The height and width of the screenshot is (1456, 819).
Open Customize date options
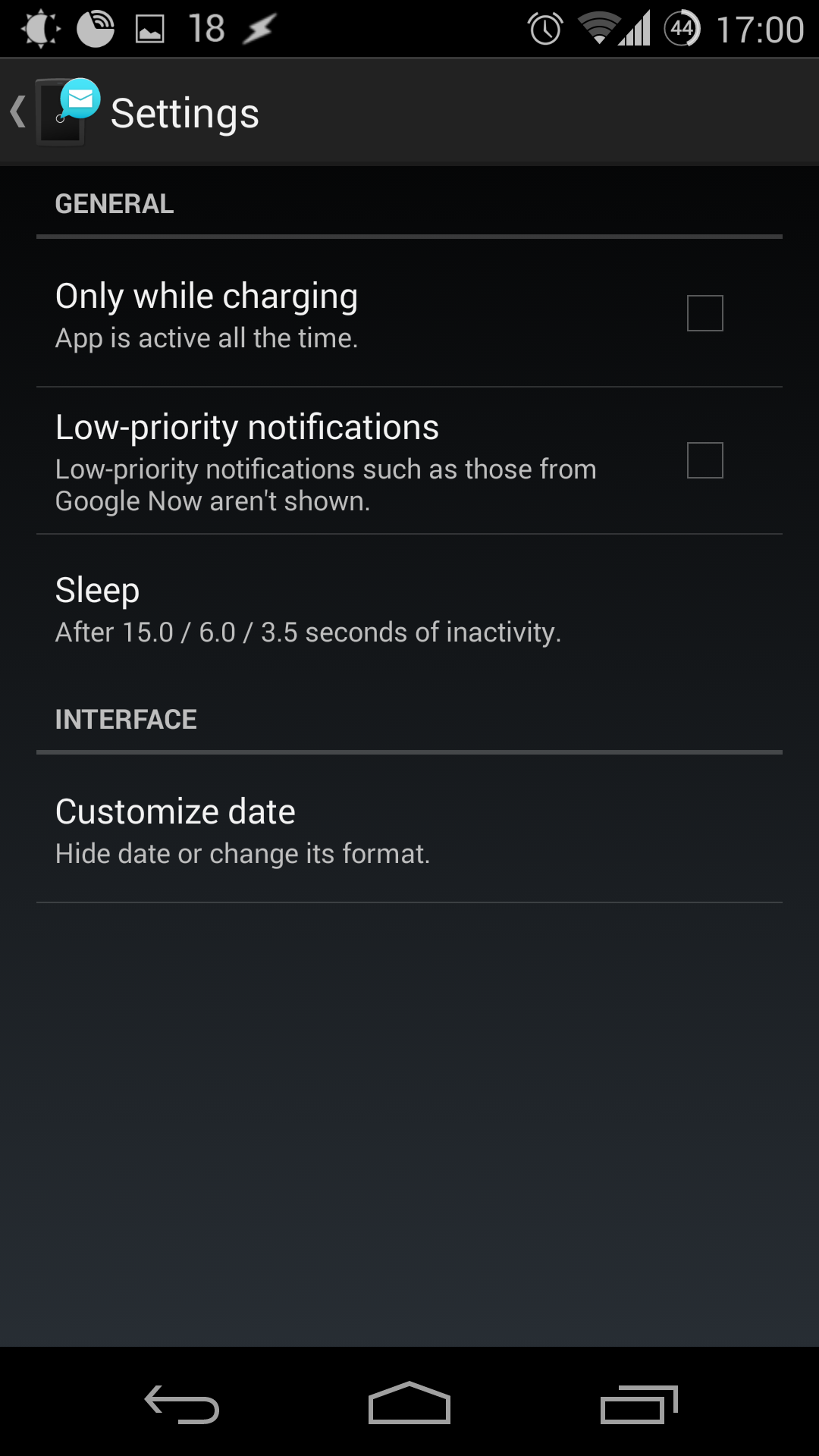(x=409, y=830)
